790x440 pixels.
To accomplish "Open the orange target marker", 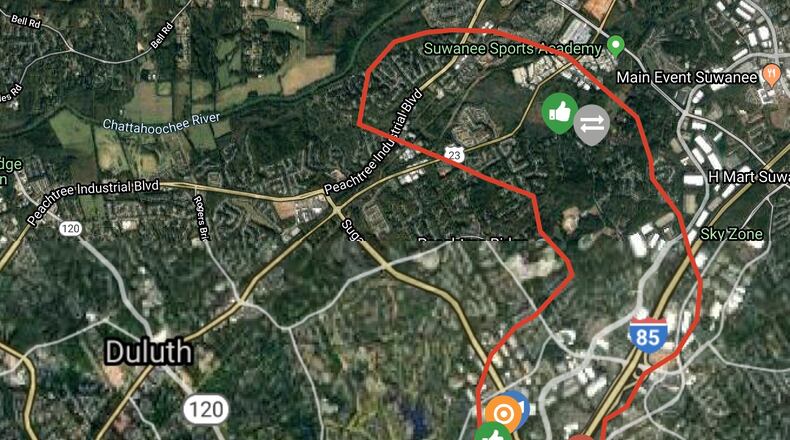I will 504,412.
